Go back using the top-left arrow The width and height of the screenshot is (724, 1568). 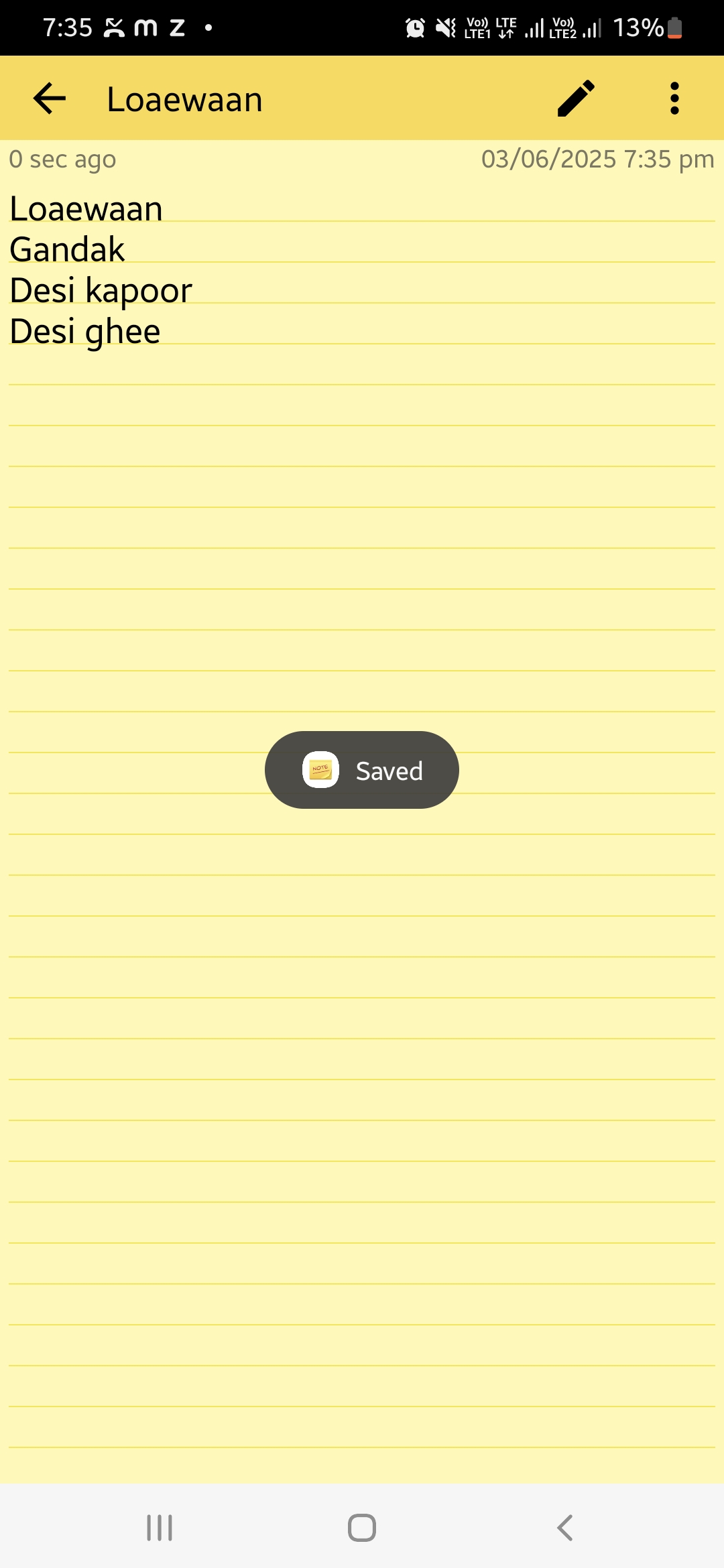50,99
